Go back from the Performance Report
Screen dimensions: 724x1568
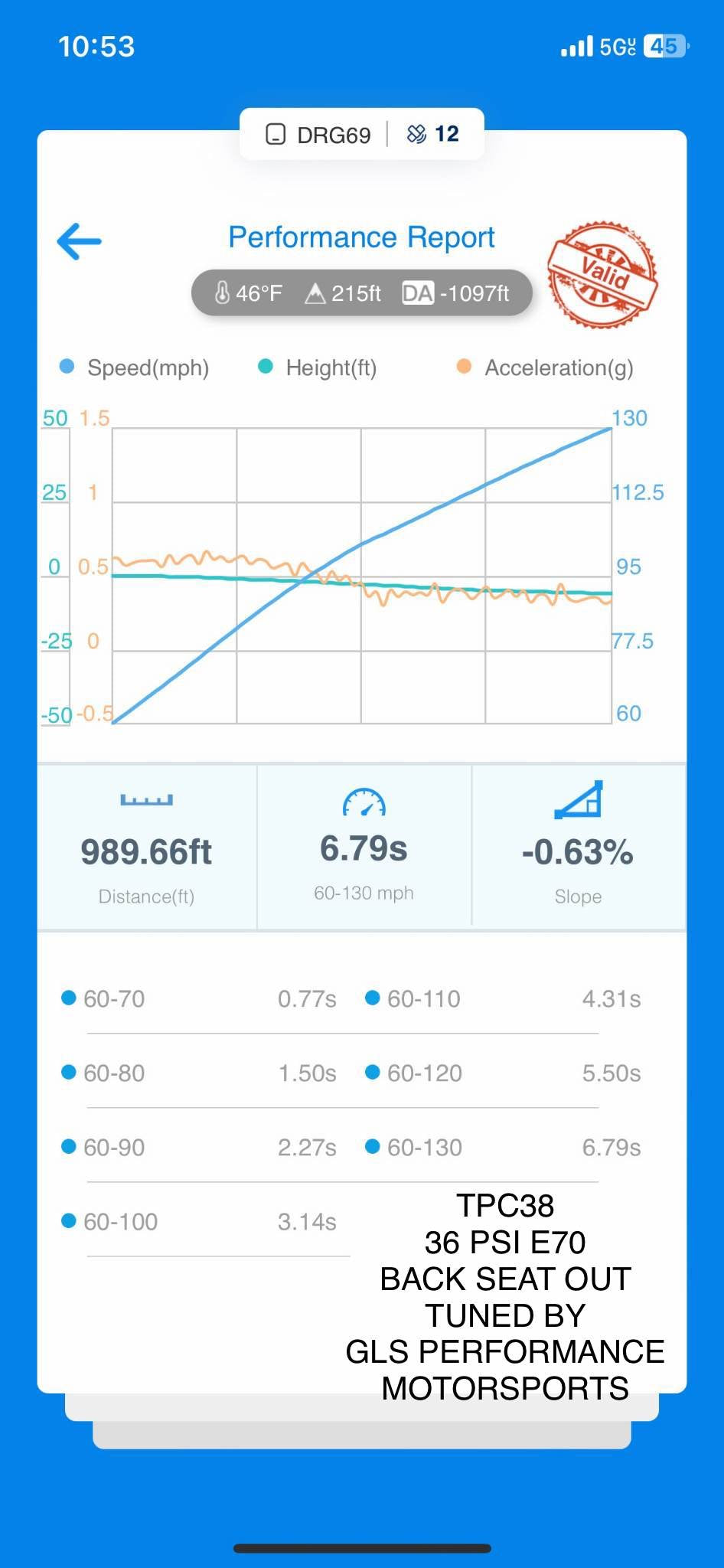pos(80,242)
